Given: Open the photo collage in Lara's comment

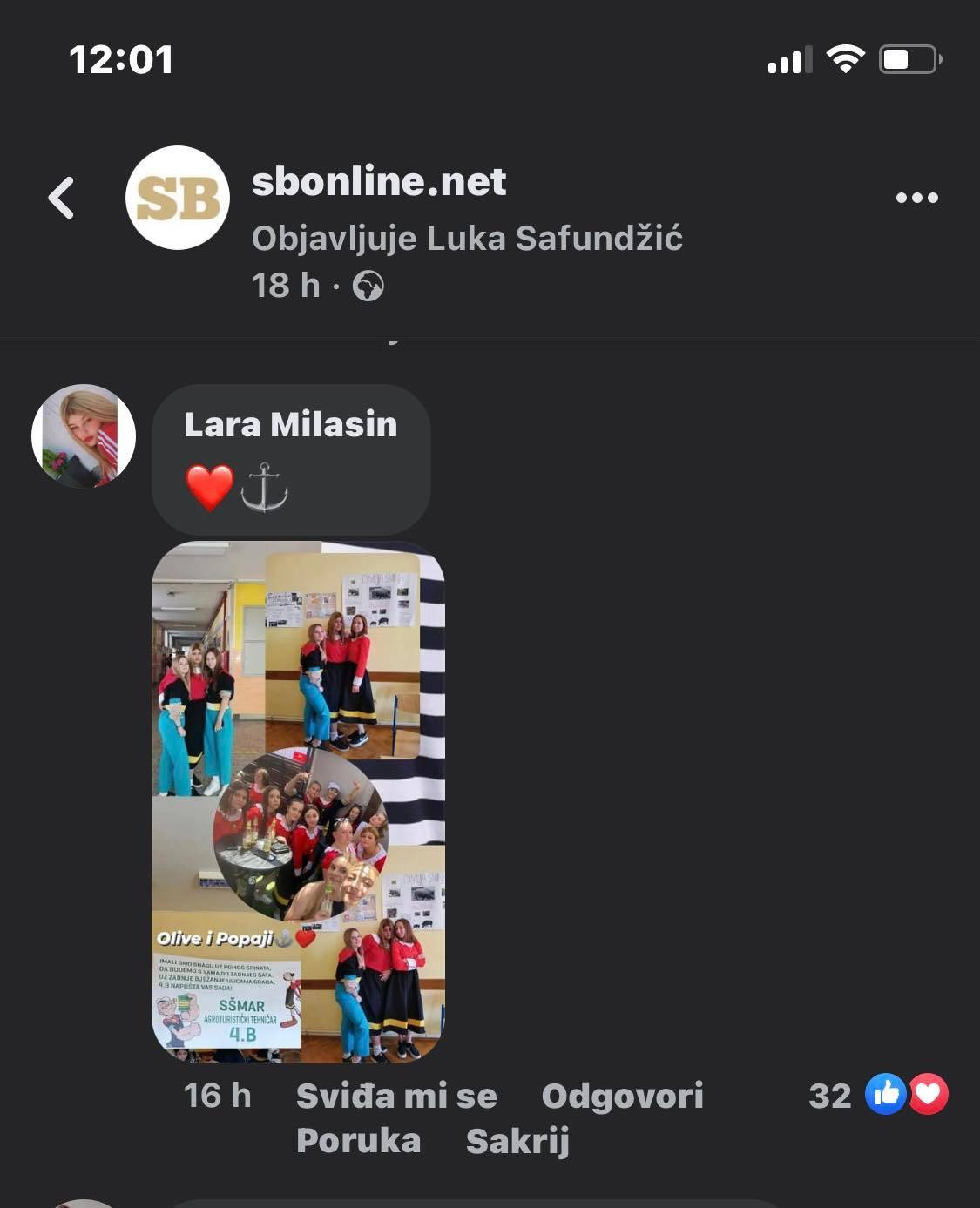Looking at the screenshot, I should 298,801.
